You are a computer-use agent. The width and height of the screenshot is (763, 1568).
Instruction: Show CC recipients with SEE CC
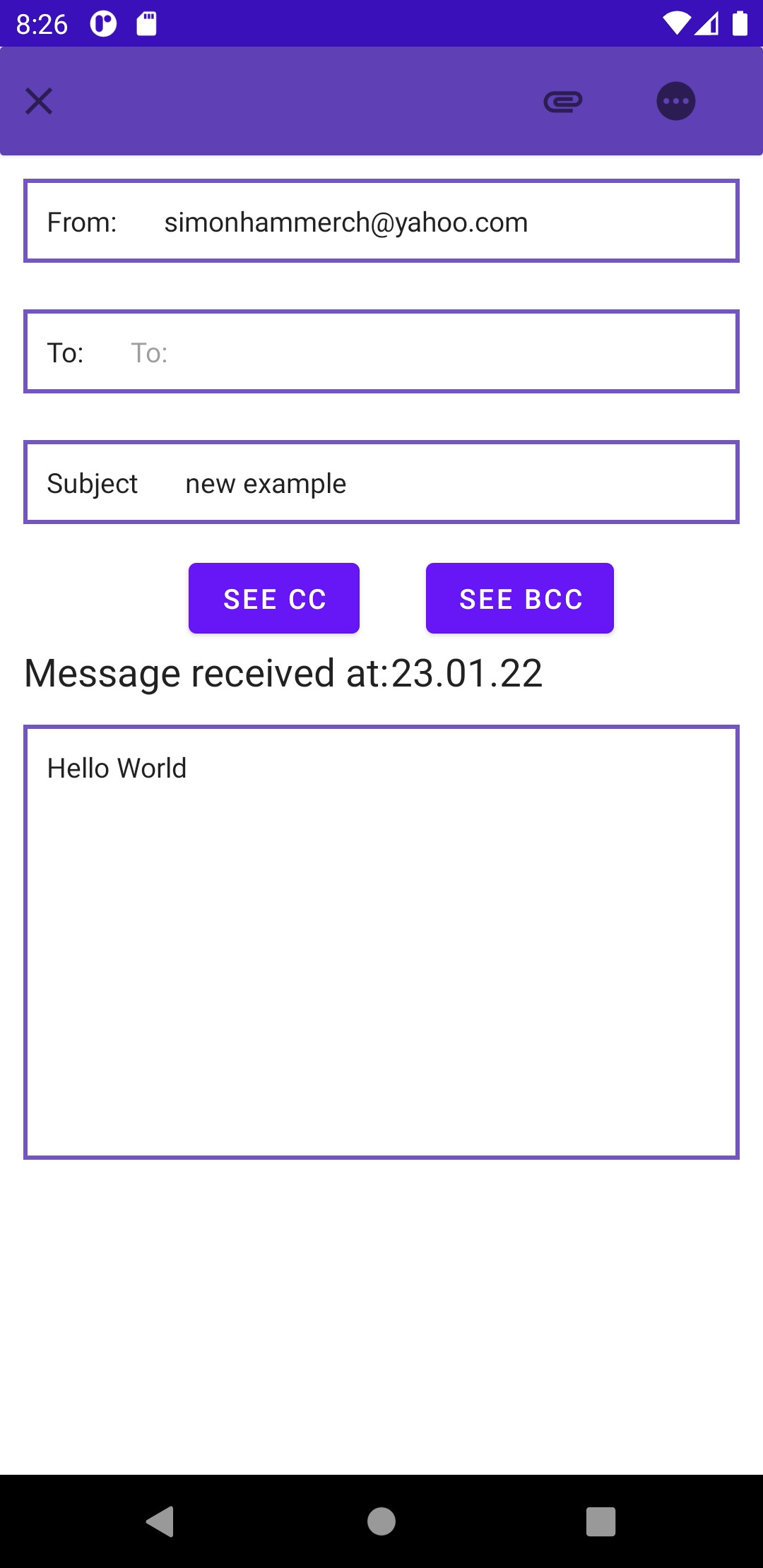274,599
